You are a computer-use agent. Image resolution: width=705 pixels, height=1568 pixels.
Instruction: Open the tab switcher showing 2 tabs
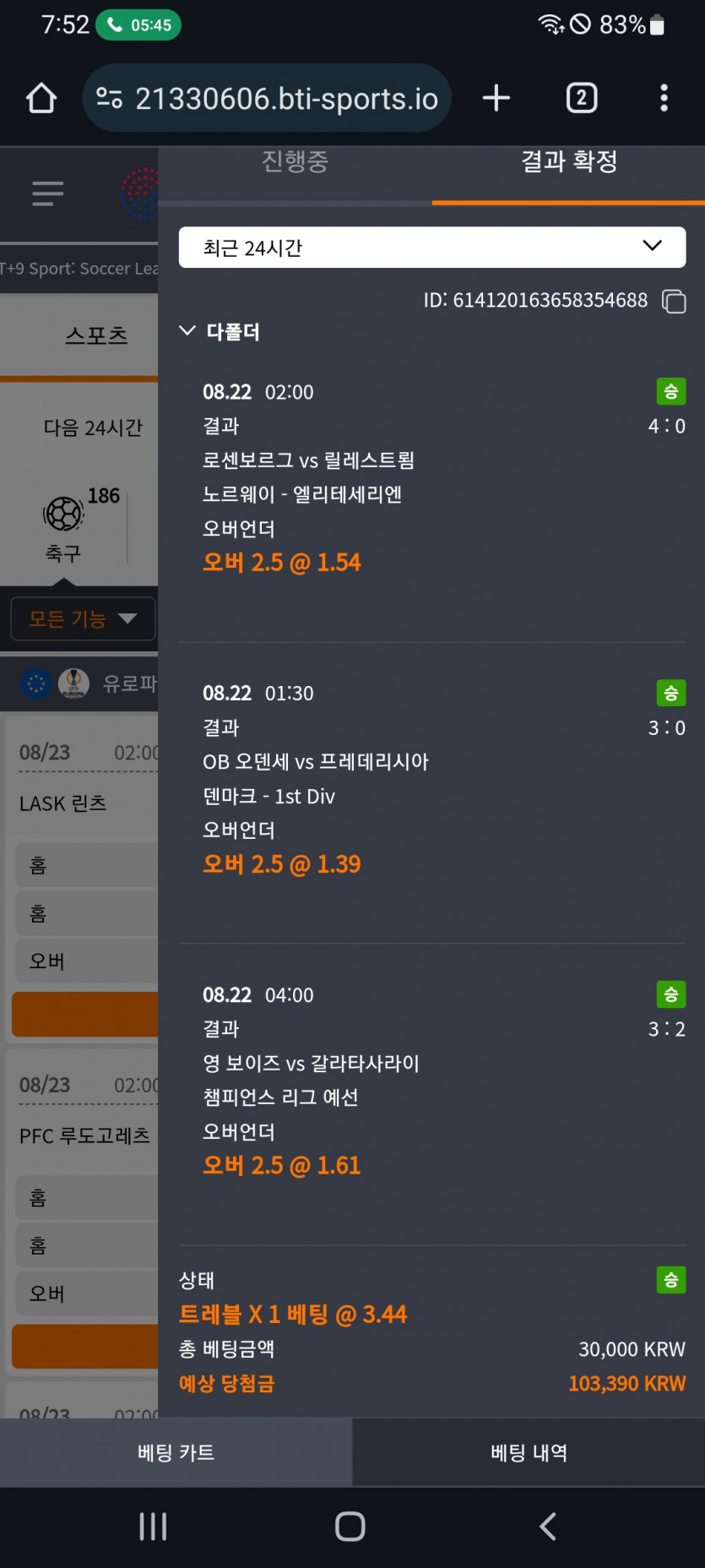click(581, 98)
